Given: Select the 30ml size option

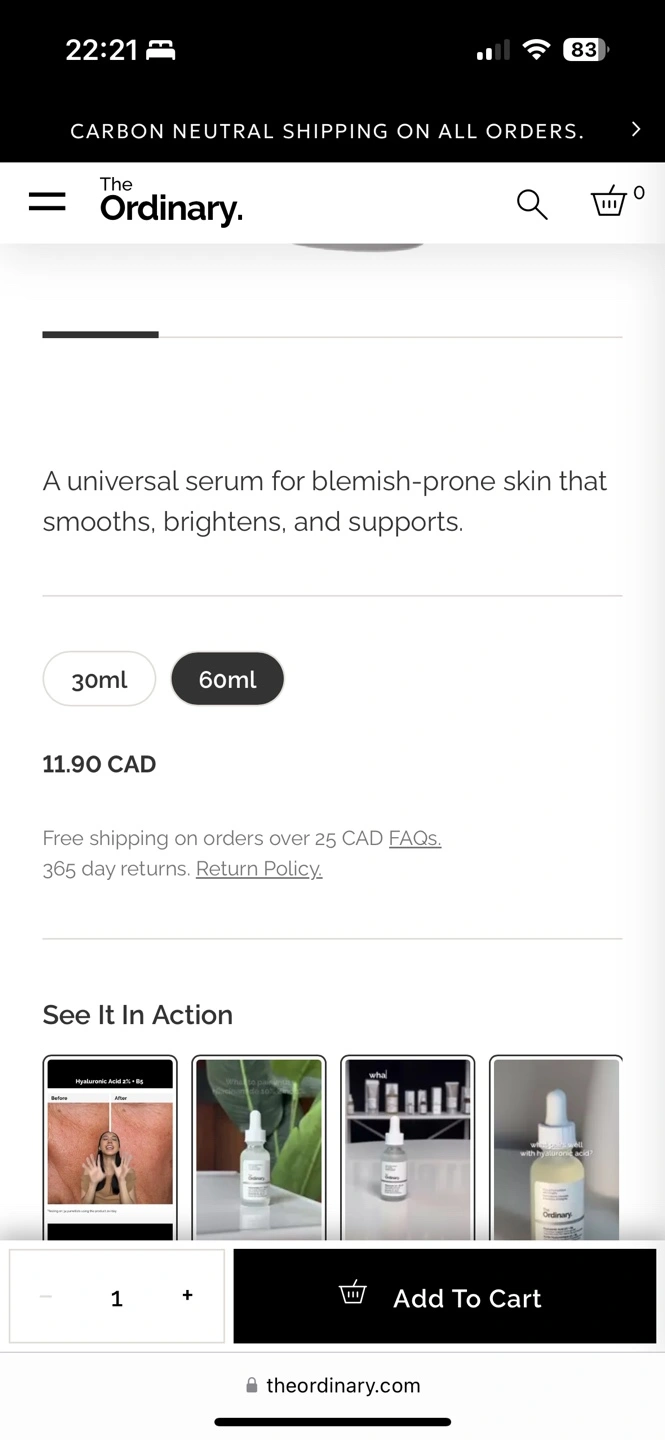Looking at the screenshot, I should point(99,679).
